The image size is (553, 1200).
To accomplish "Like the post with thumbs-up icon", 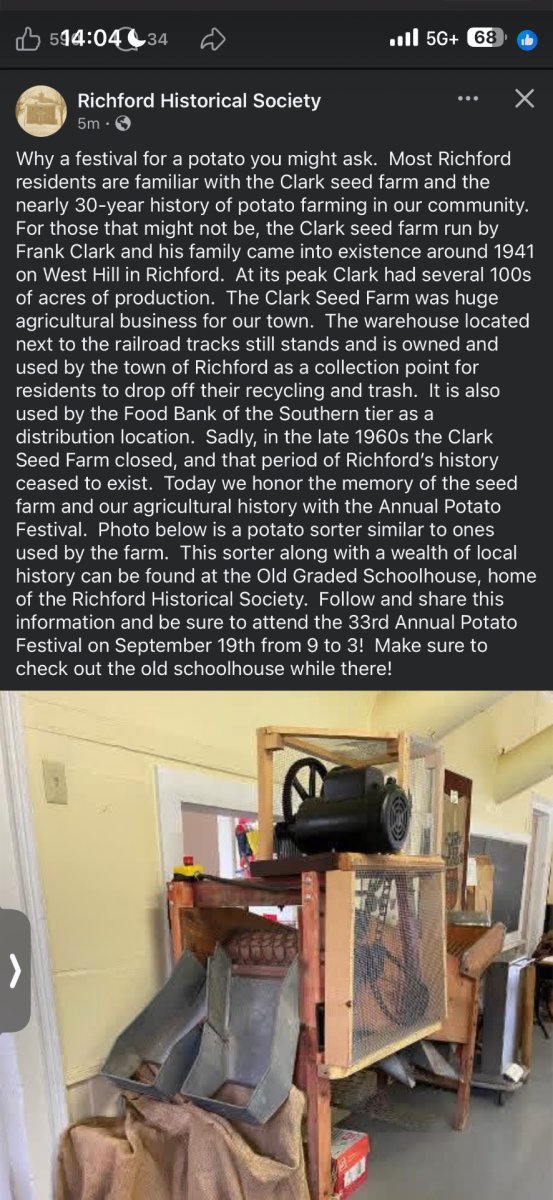I will 27,39.
